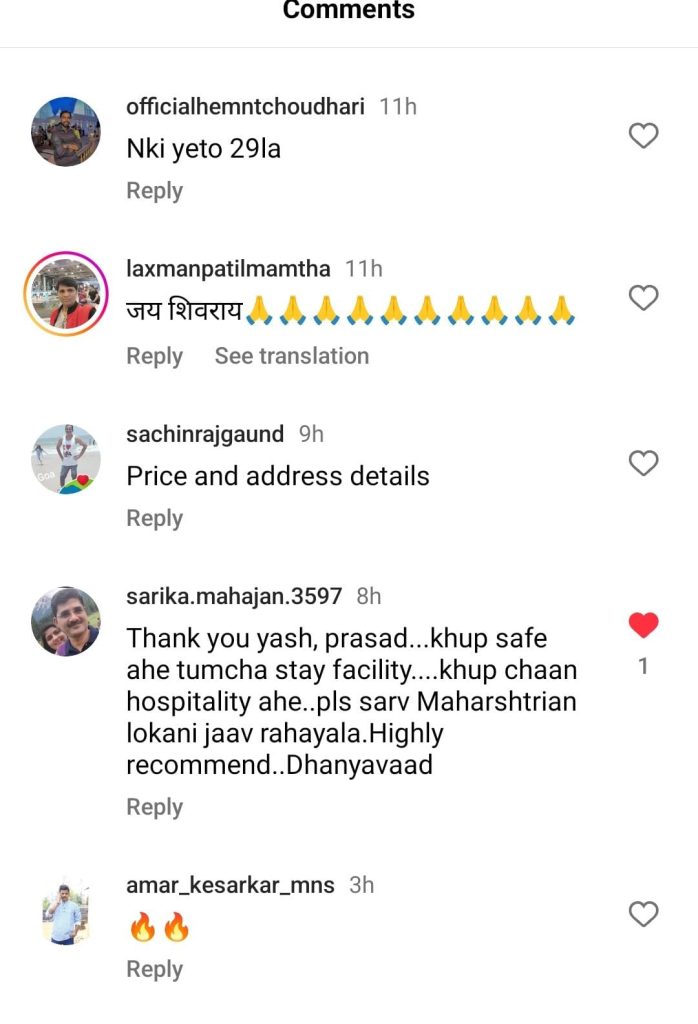Visit sarika.mahajan.3597's profile via username
Screen dimensions: 698x1024
(x=234, y=596)
